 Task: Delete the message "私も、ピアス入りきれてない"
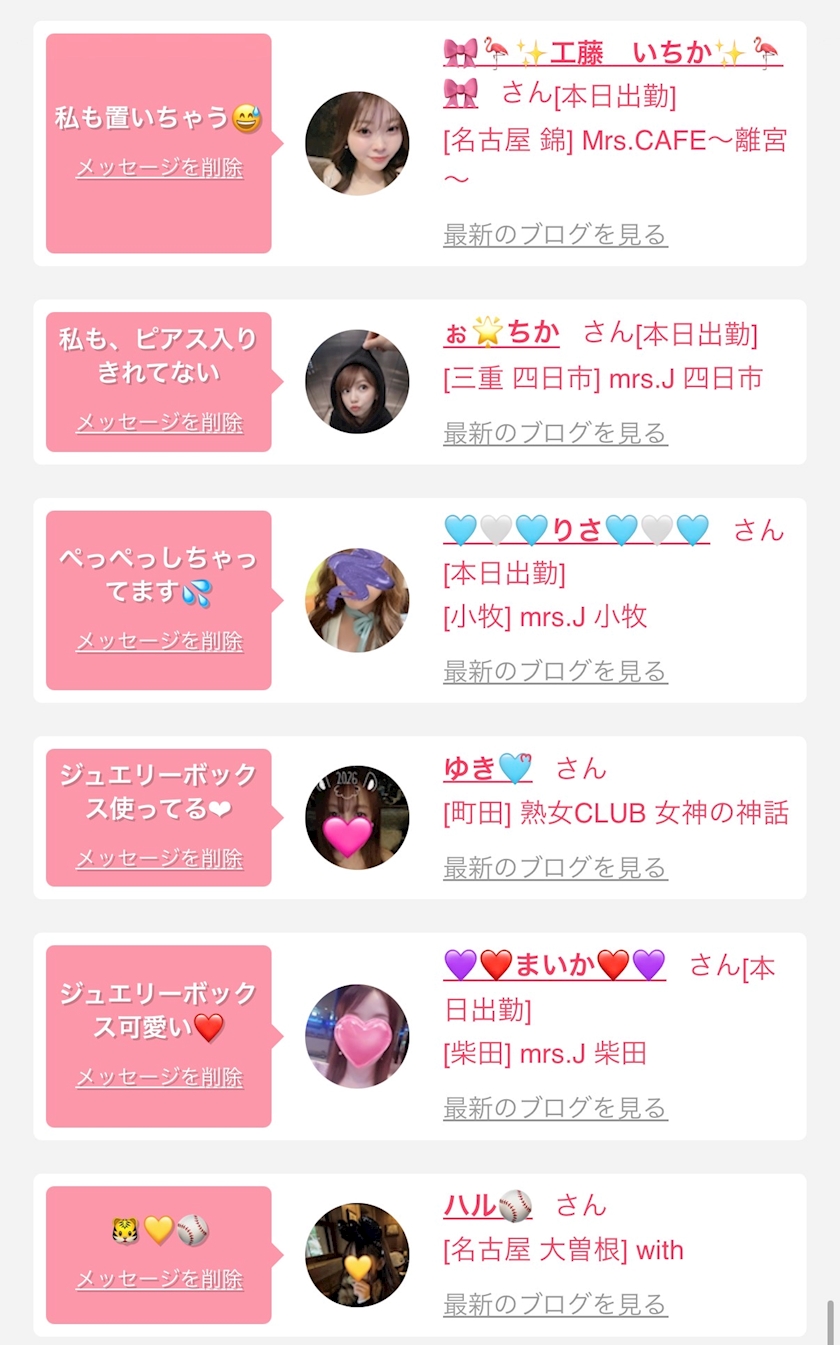159,422
